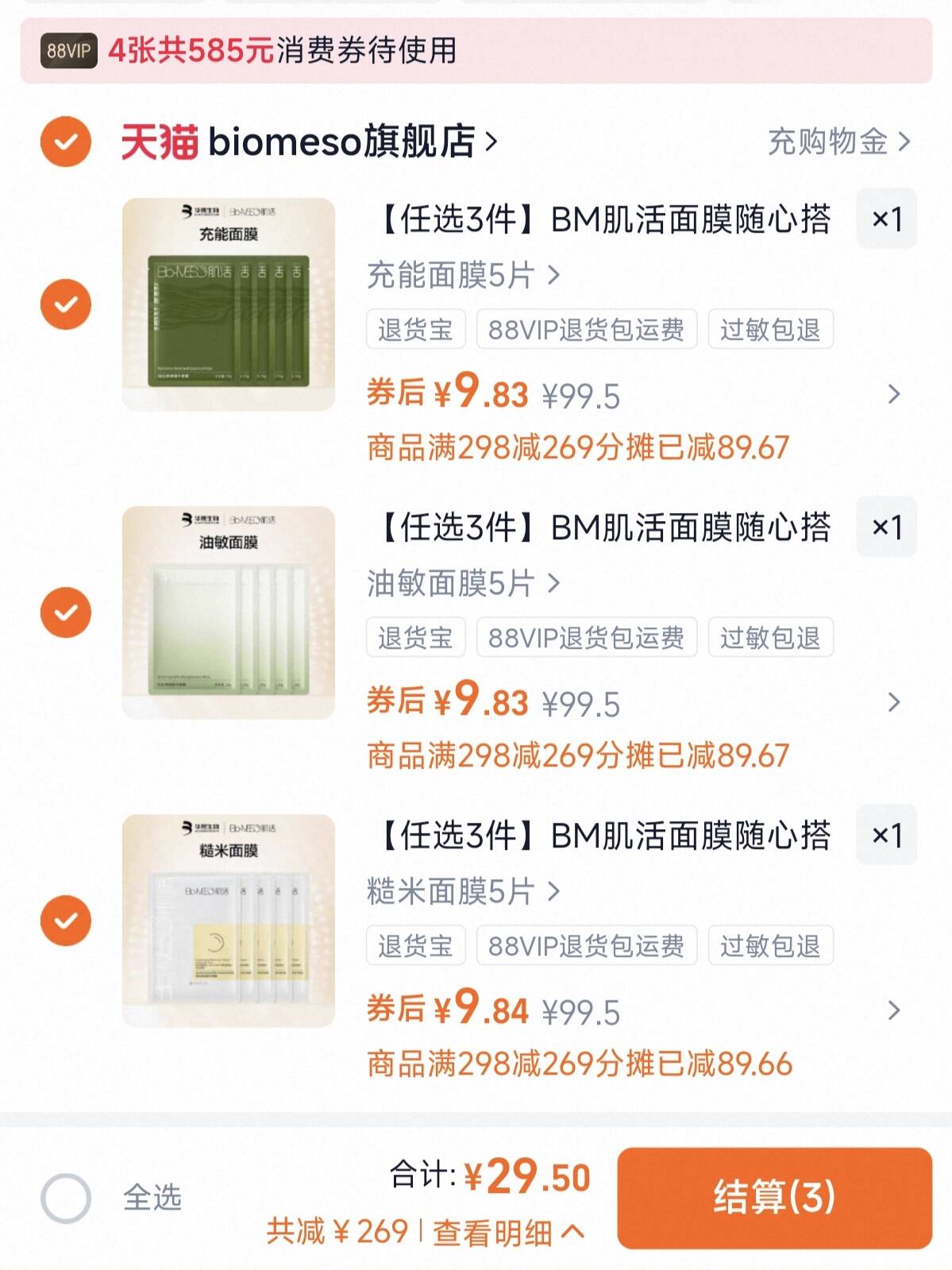View the 查看明细 discount breakdown
952x1270 pixels.
point(508,1232)
